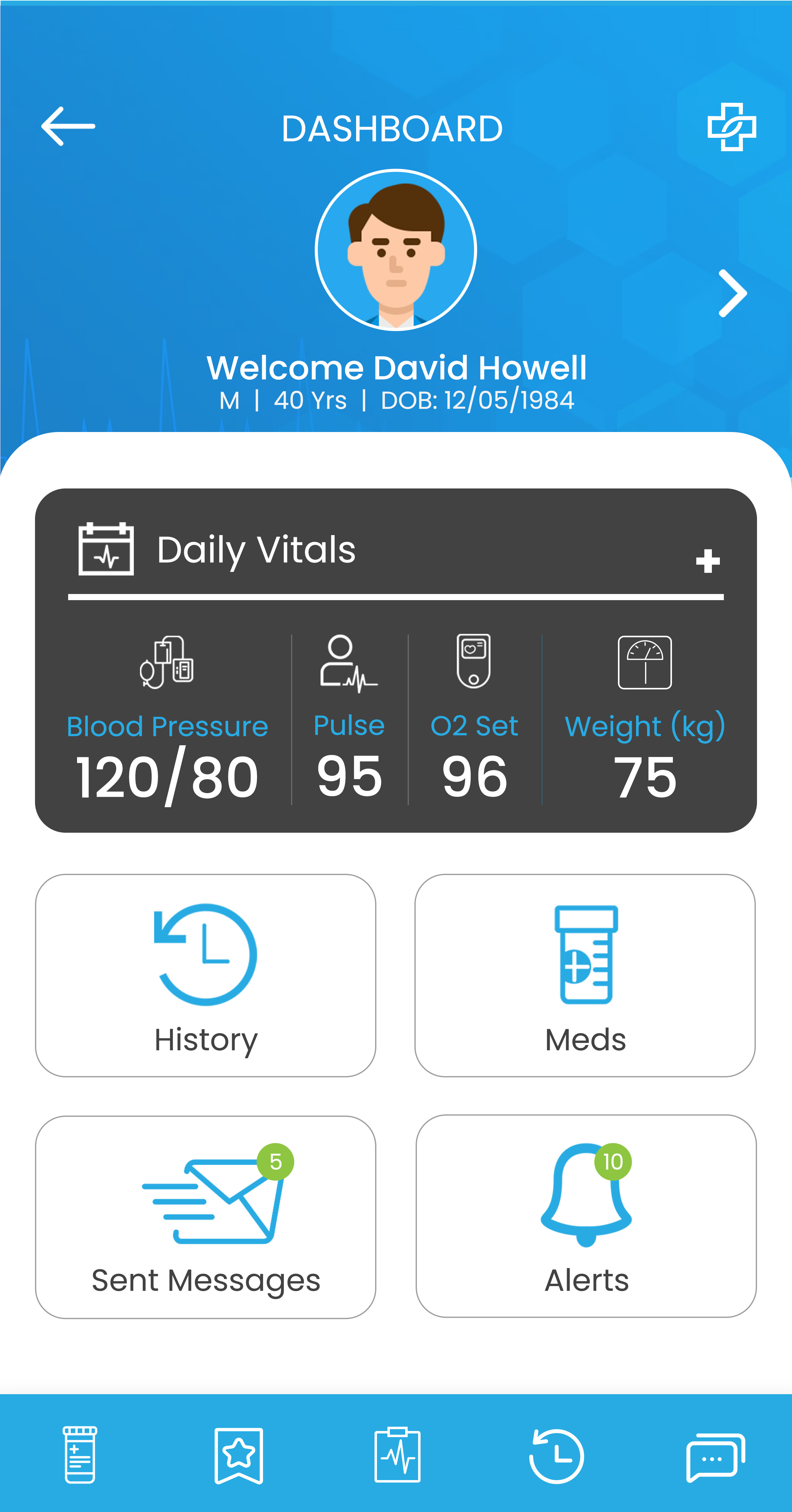Open Sent Messages card
The width and height of the screenshot is (792, 1512).
[x=205, y=1217]
